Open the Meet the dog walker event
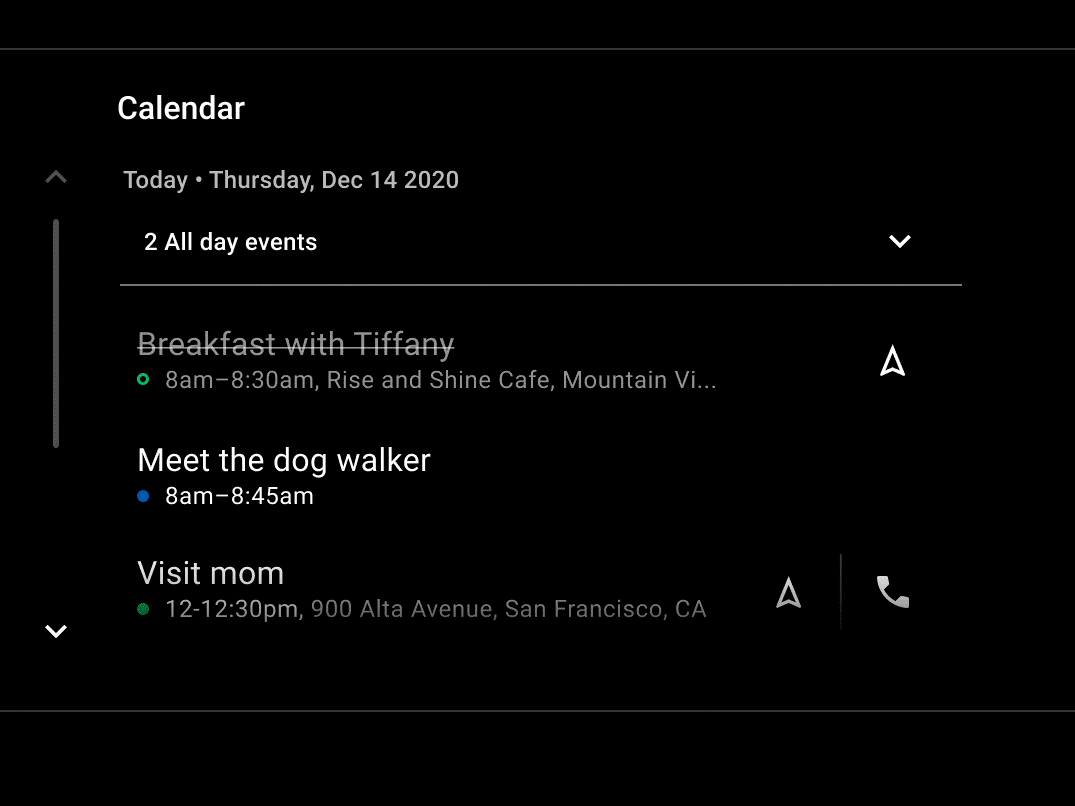The image size is (1075, 806). 284,475
